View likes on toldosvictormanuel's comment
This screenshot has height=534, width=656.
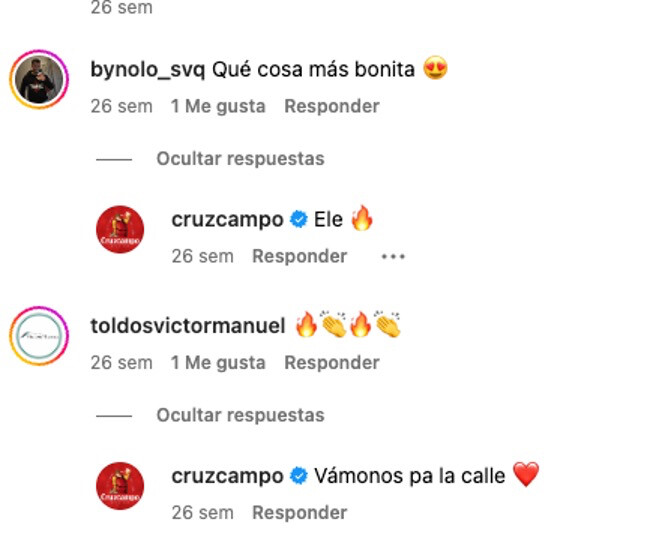(x=218, y=362)
